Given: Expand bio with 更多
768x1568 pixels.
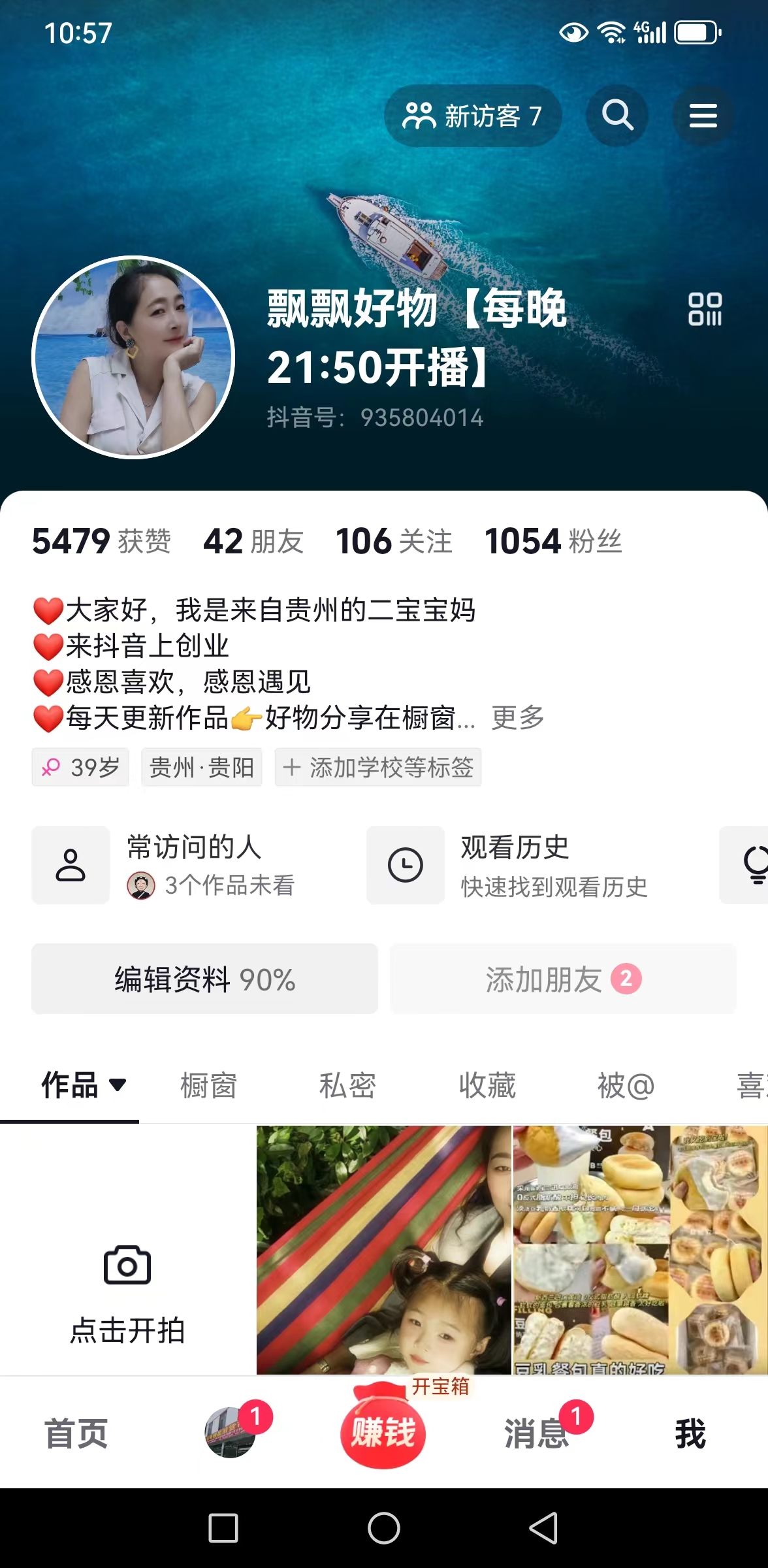Looking at the screenshot, I should click(517, 717).
